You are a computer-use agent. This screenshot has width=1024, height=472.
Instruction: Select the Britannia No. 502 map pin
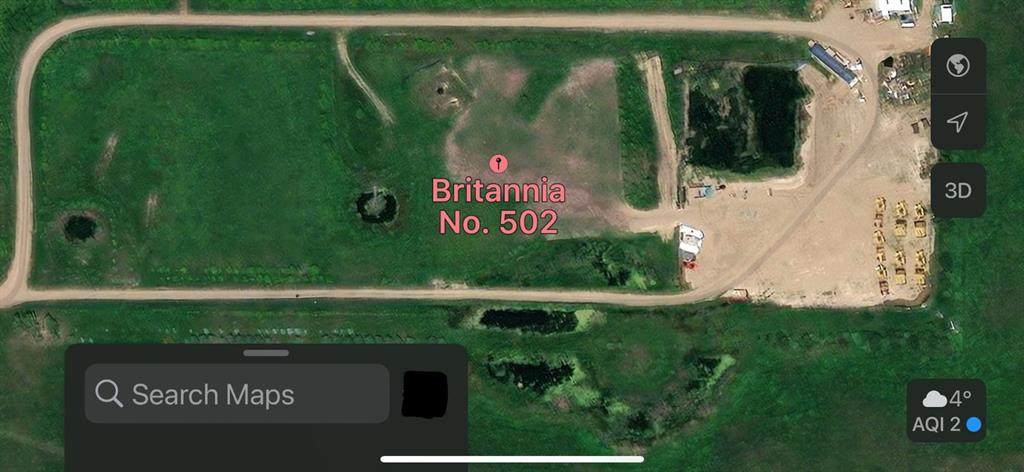[498, 163]
